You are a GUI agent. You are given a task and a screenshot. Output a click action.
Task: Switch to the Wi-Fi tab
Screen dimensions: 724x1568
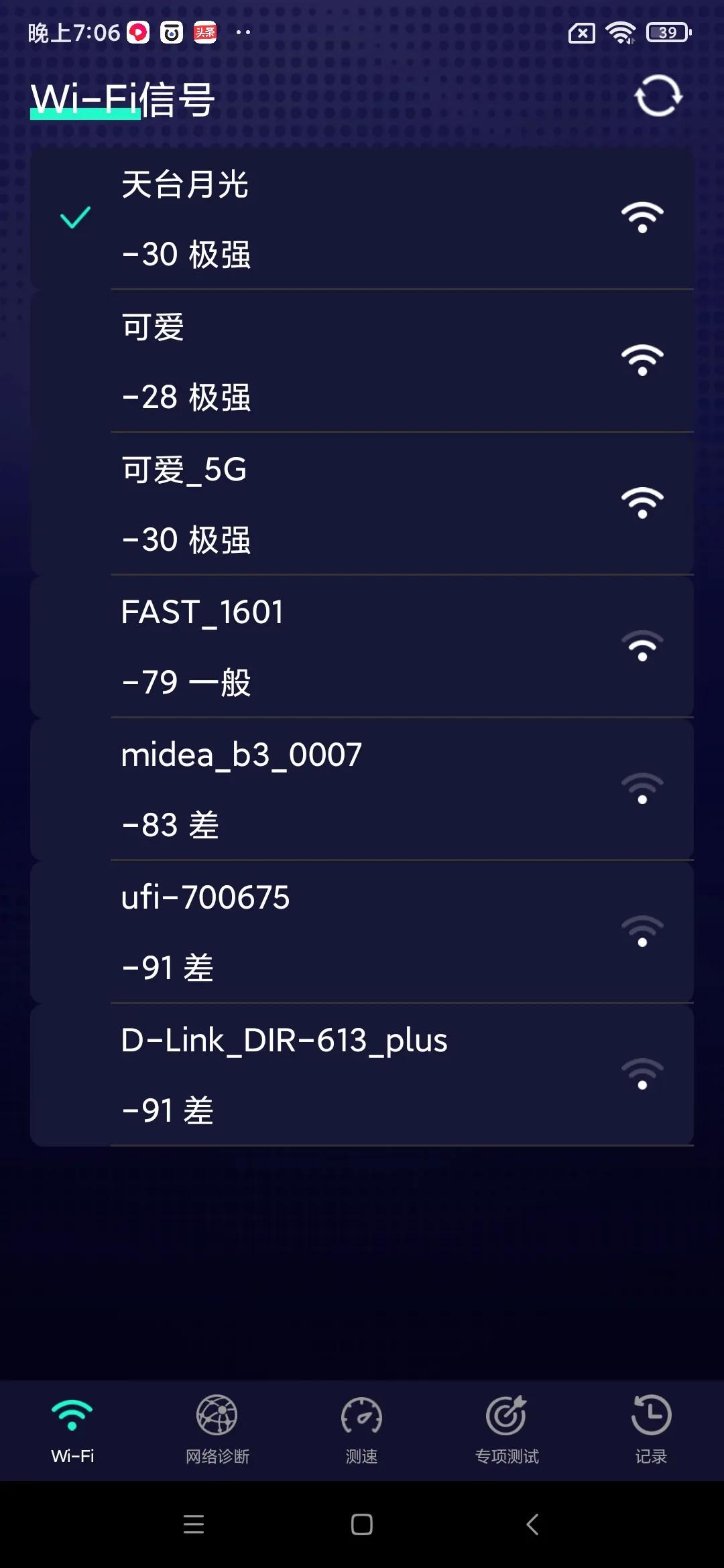[72, 1415]
